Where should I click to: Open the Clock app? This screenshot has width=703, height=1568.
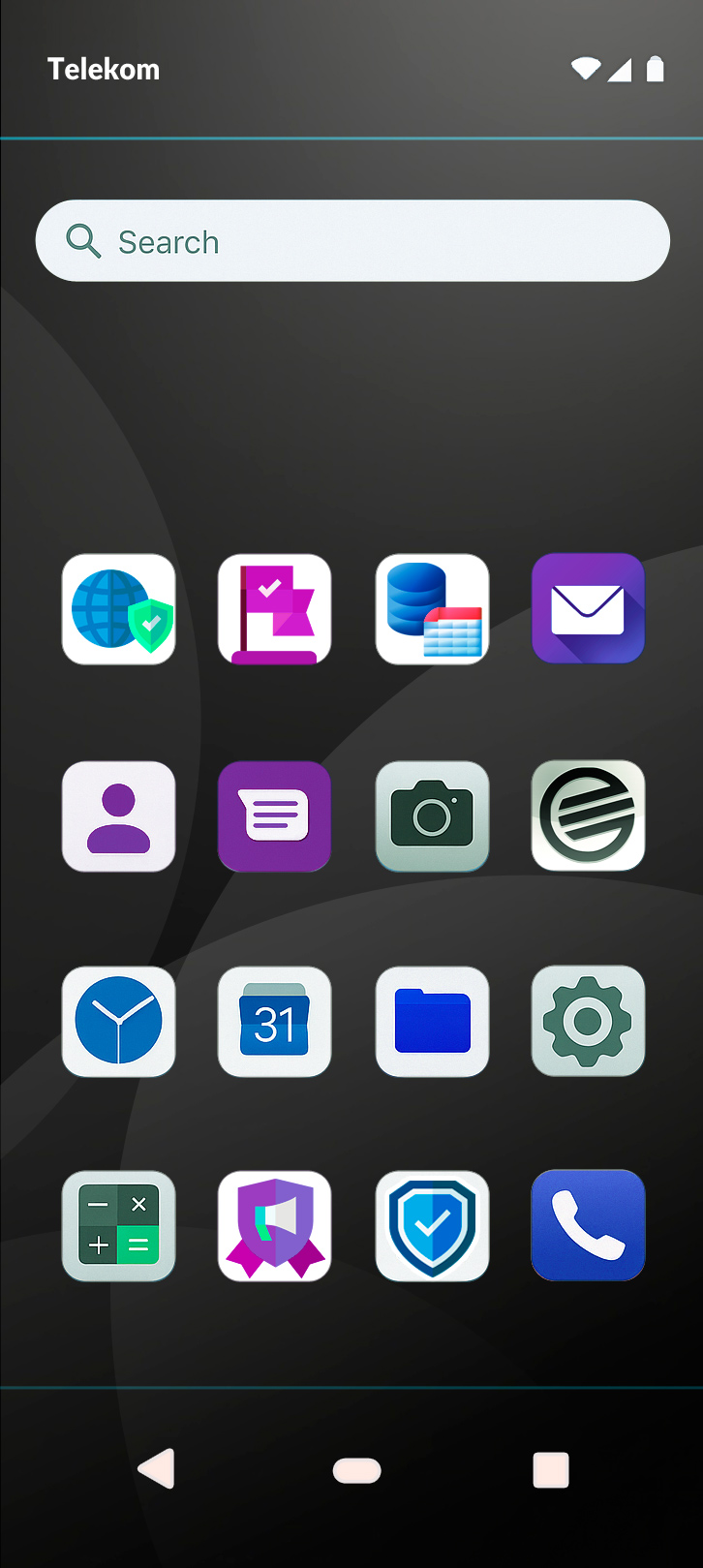(x=119, y=1022)
